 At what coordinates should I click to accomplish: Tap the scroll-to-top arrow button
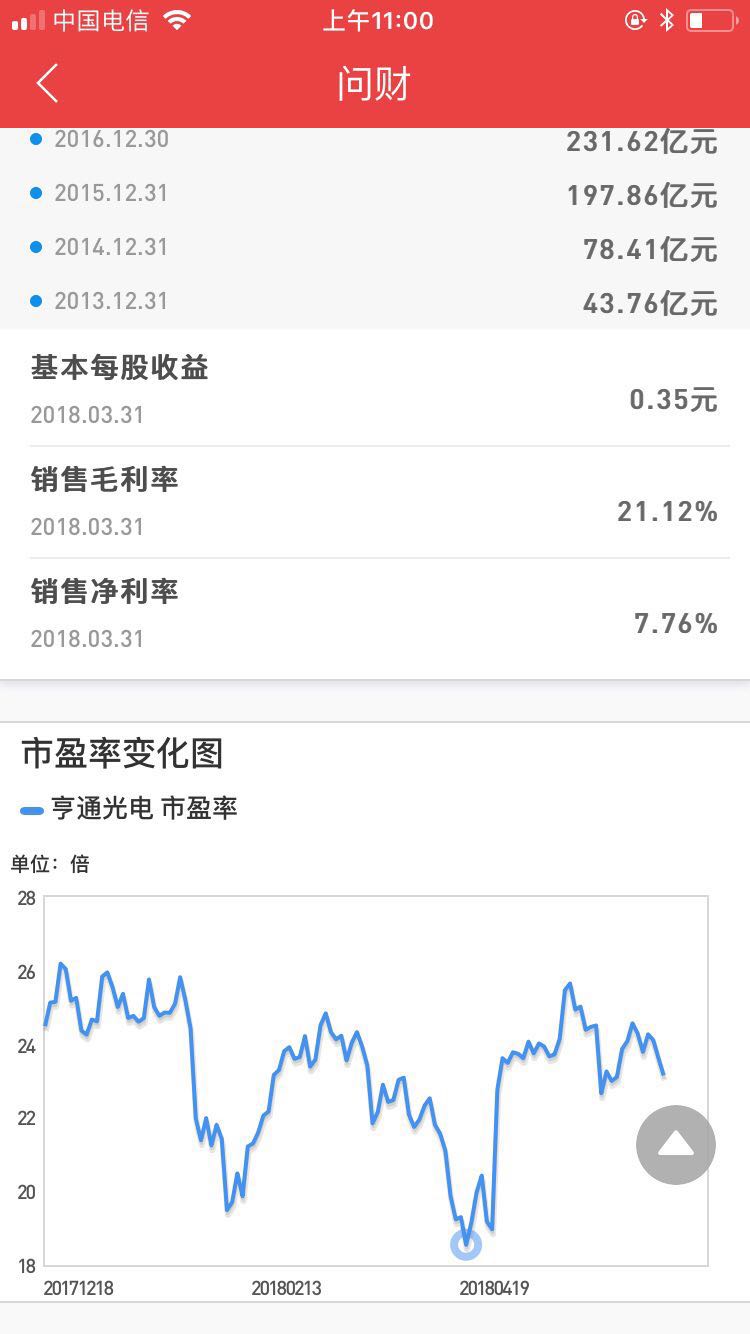[675, 1145]
